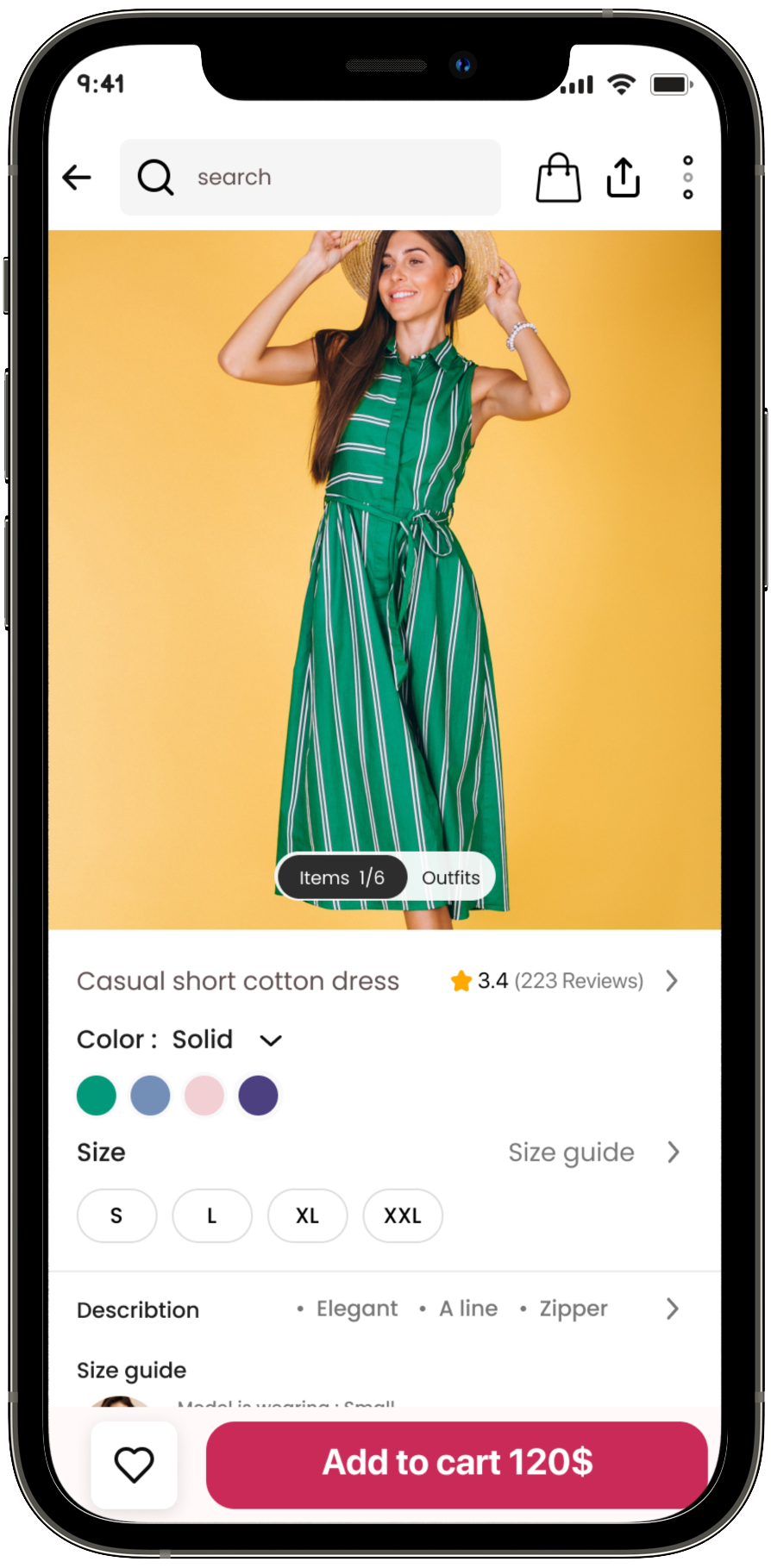Select size L
The height and width of the screenshot is (1568, 771).
pos(212,1215)
